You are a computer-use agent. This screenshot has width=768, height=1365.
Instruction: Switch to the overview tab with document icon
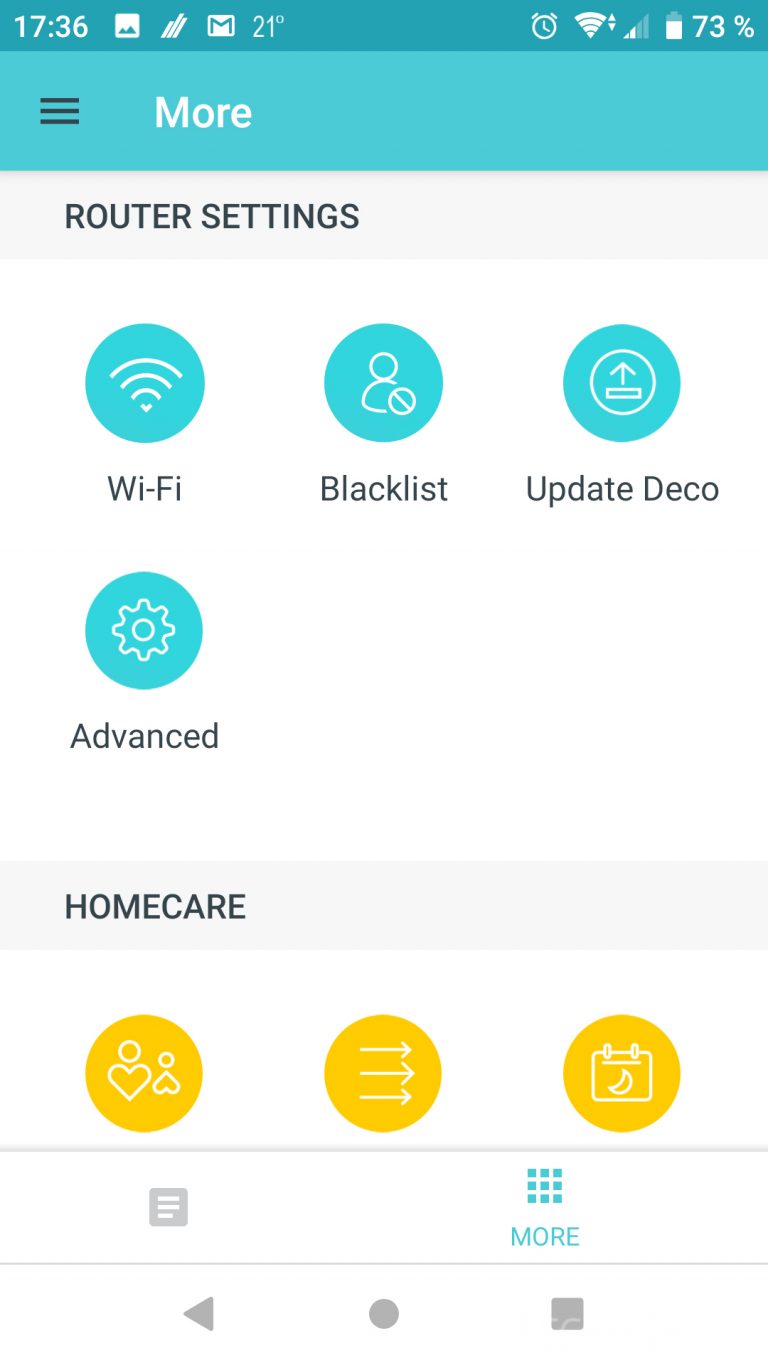click(168, 1207)
